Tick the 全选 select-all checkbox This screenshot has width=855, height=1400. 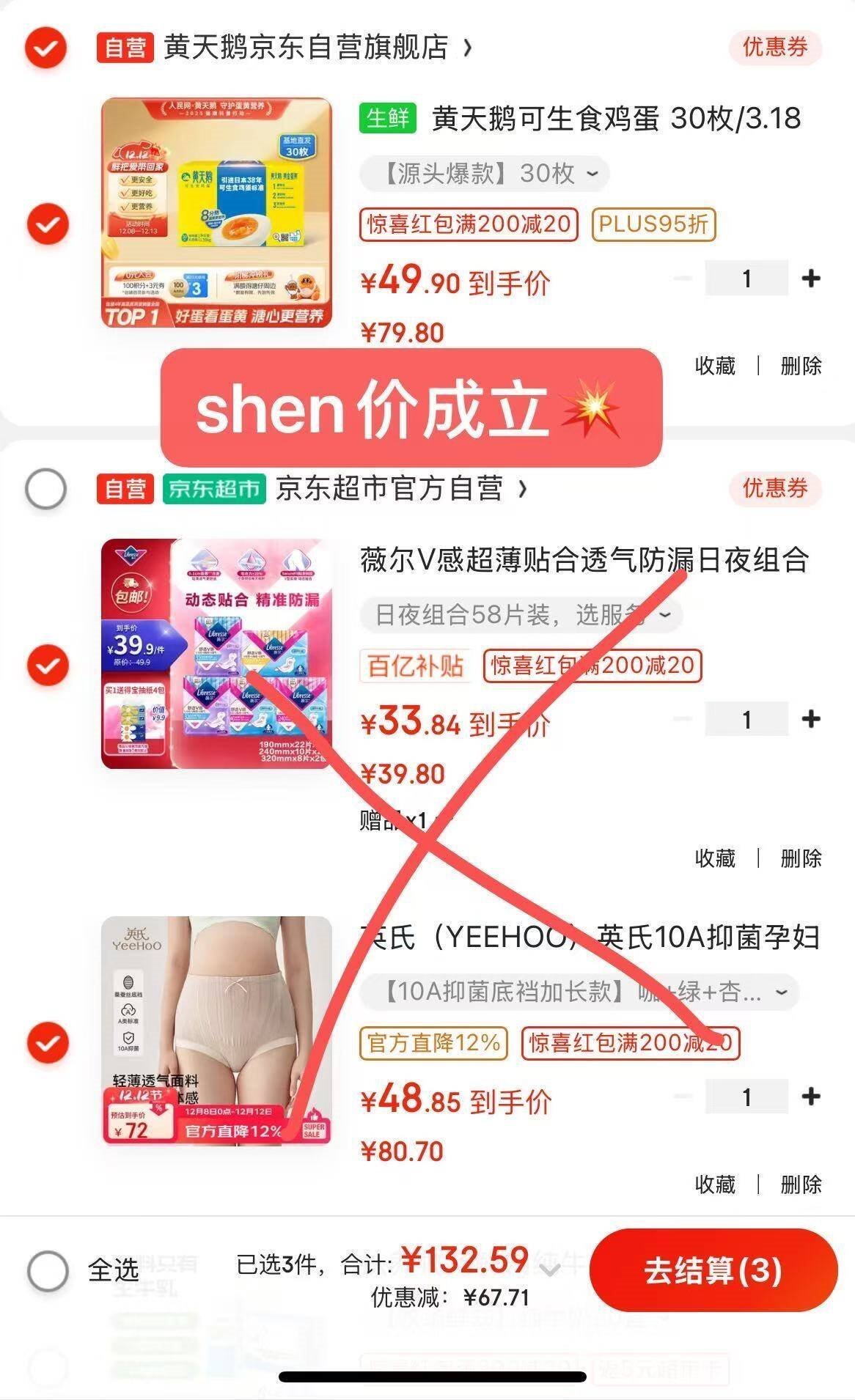48,1270
